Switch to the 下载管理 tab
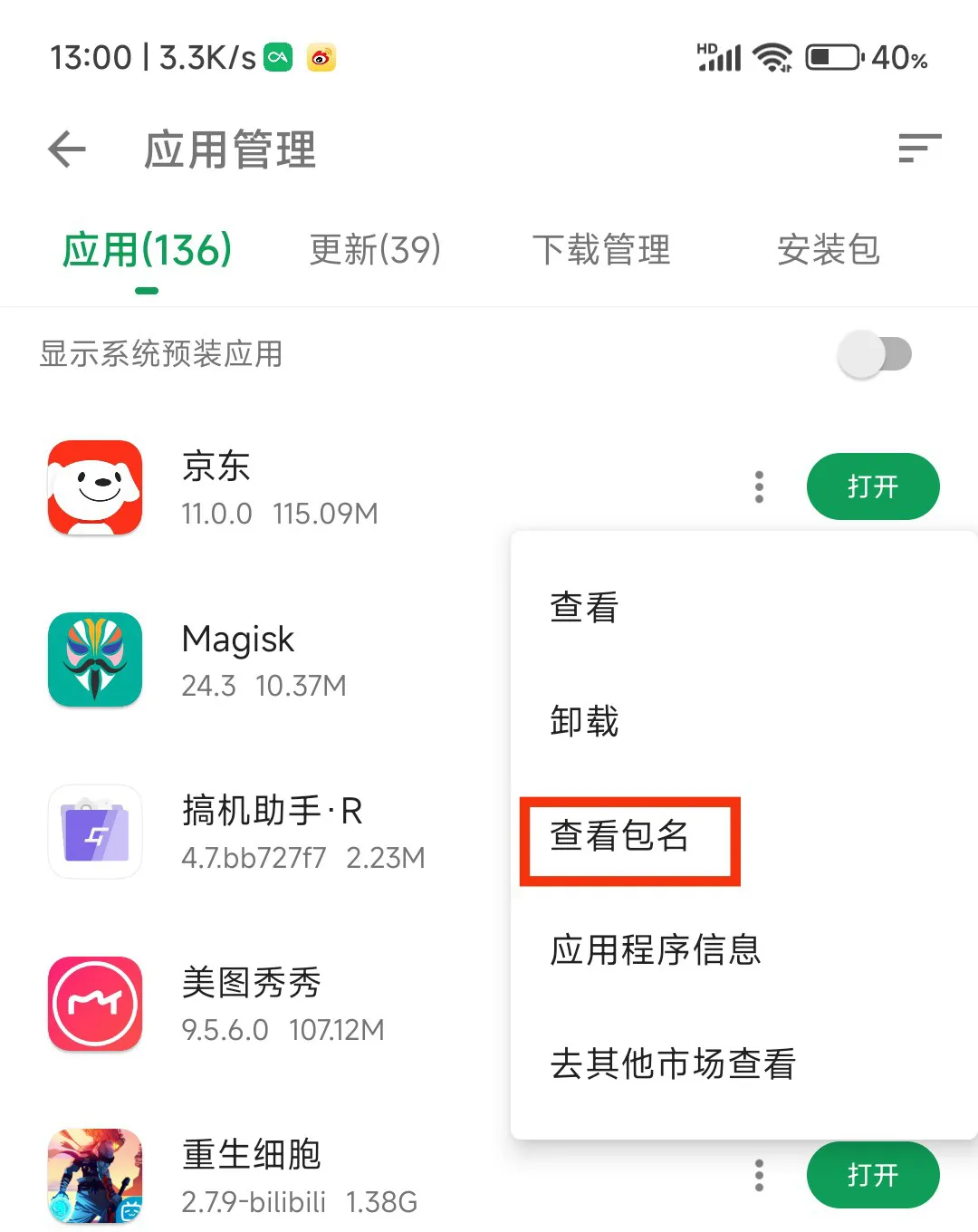Image resolution: width=978 pixels, height=1232 pixels. click(x=601, y=250)
